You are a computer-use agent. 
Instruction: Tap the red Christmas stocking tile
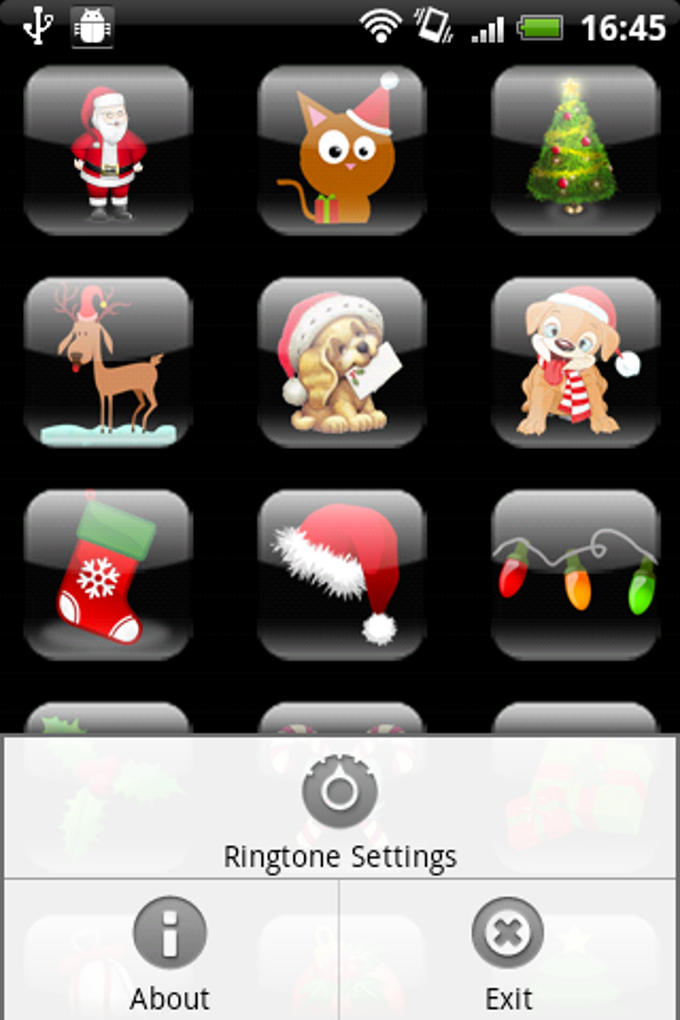[108, 574]
